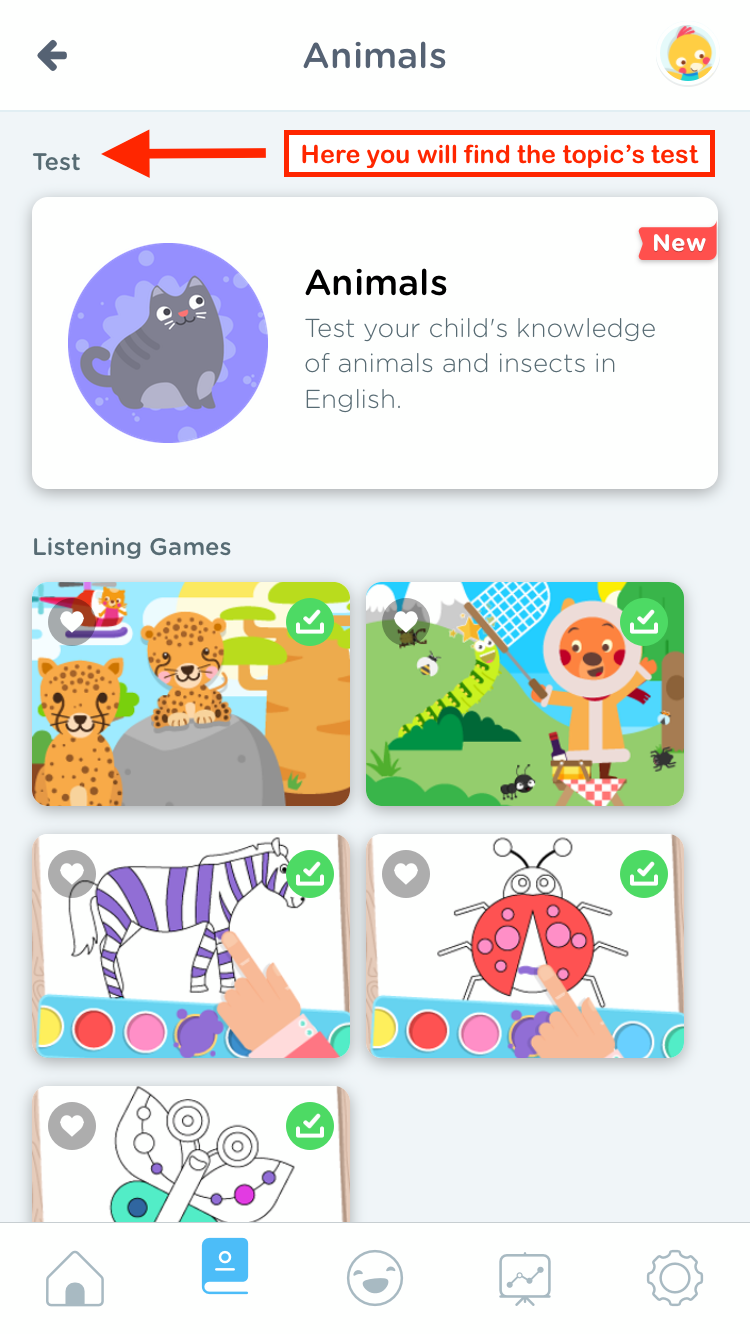Favorite the cheetahs game with the heart

72,622
